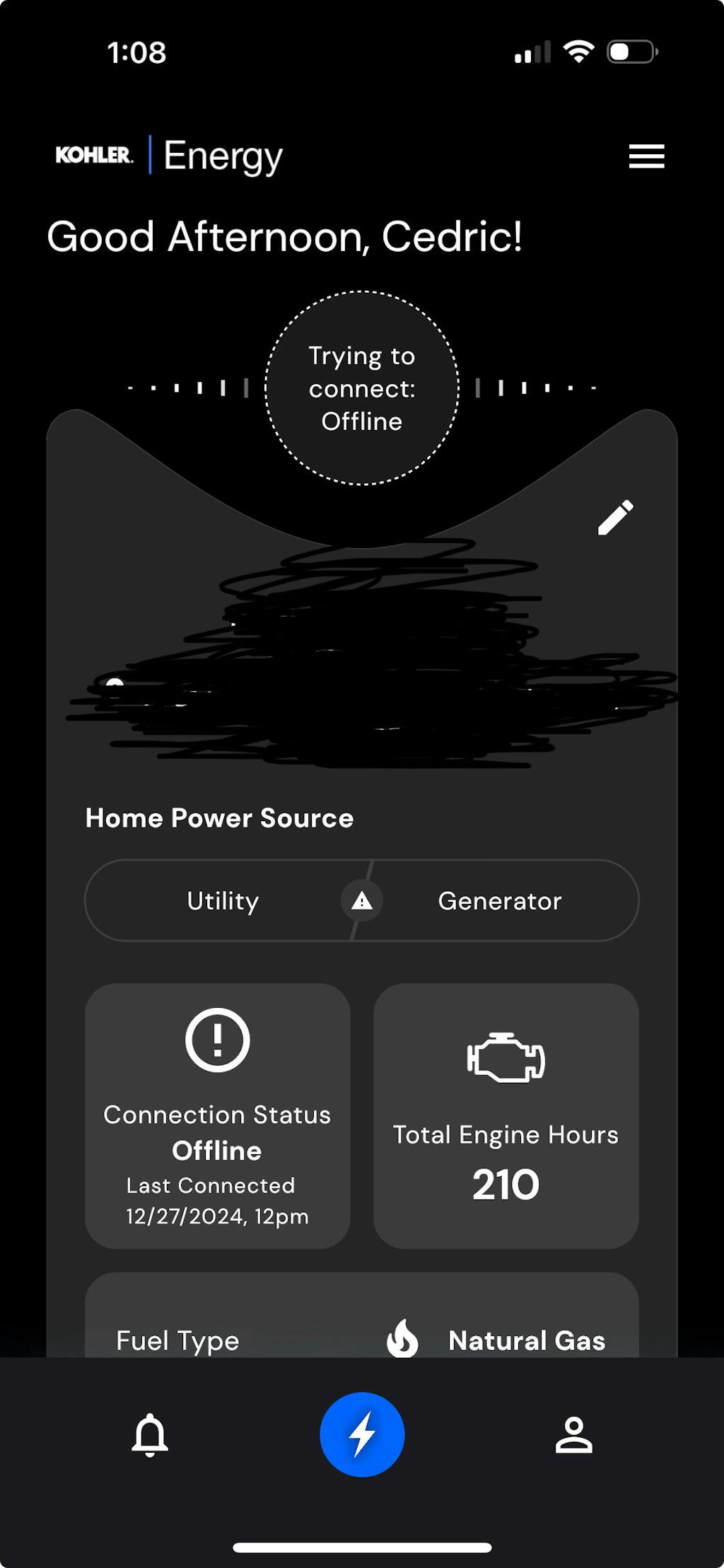The image size is (724, 1568).
Task: Edit the generator details with the pencil icon
Action: click(615, 518)
